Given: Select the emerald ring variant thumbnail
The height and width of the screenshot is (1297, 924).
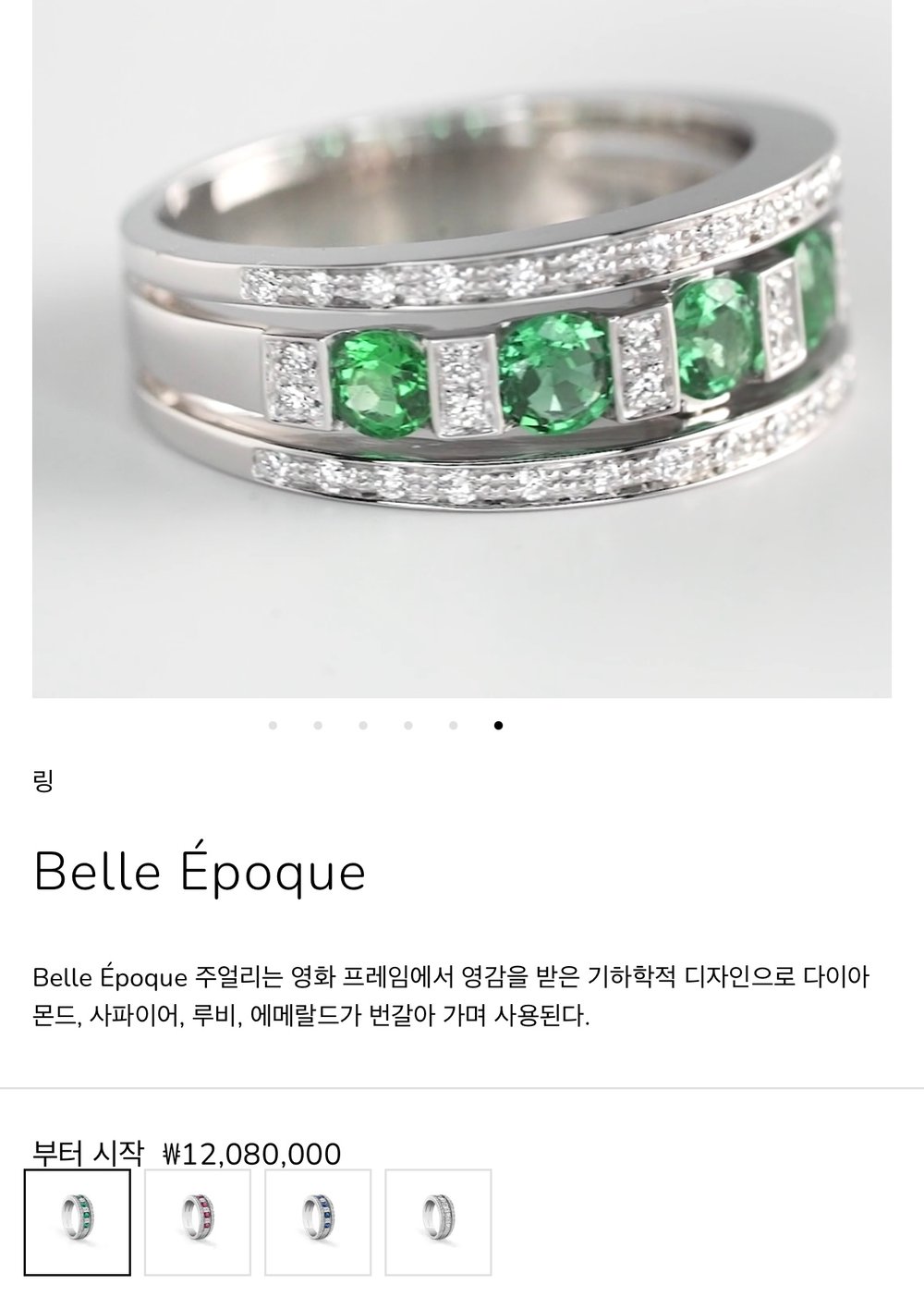Looking at the screenshot, I should coord(77,1222).
